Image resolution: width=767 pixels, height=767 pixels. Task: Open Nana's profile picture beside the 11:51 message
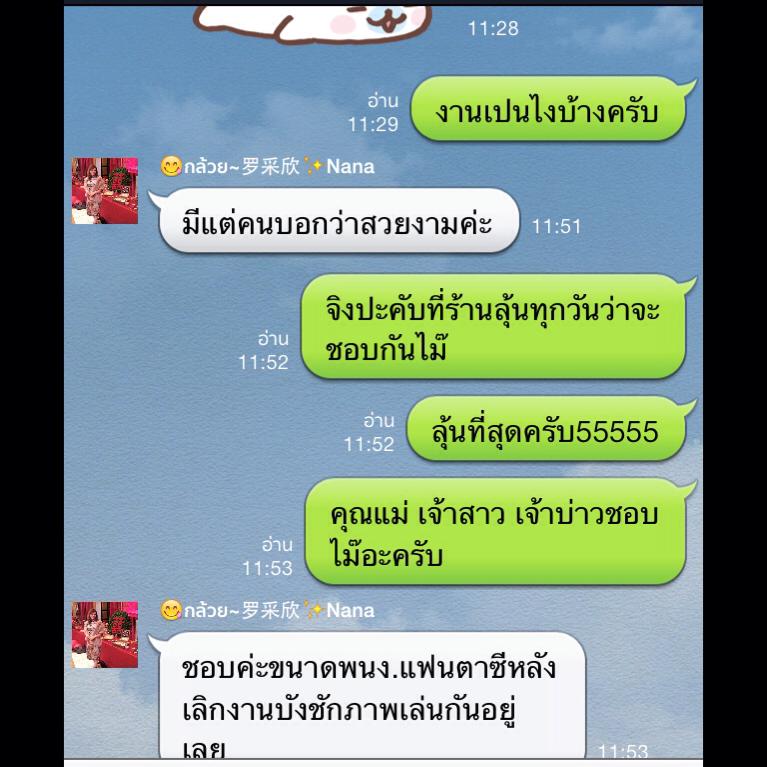tap(104, 190)
